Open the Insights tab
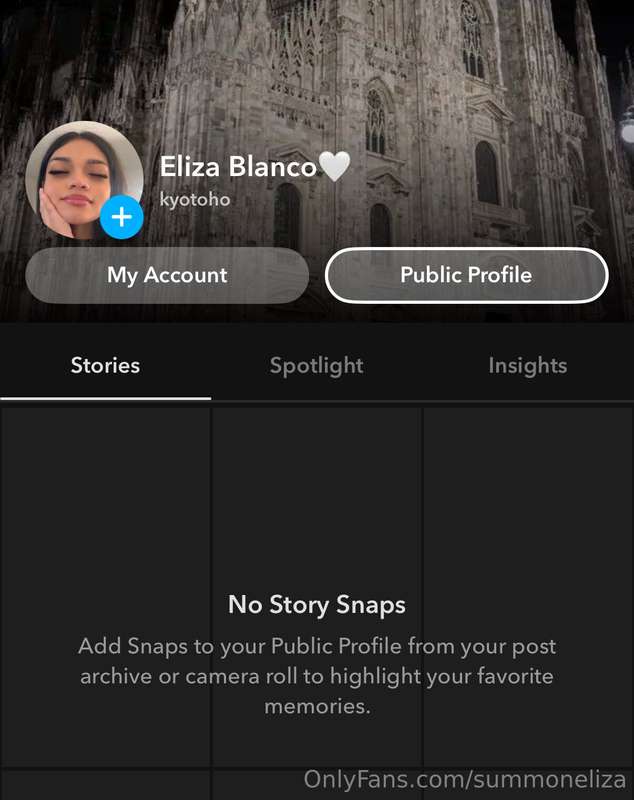 point(527,365)
